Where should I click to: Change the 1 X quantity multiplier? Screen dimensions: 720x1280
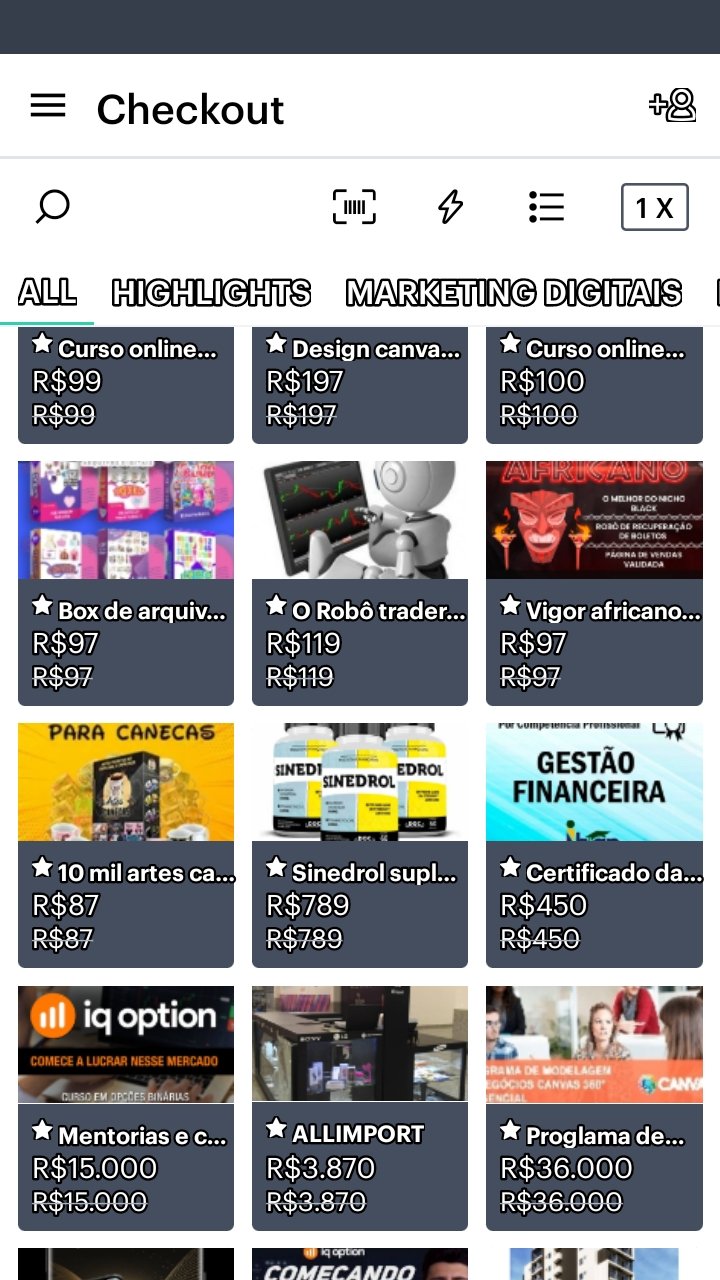tap(654, 208)
